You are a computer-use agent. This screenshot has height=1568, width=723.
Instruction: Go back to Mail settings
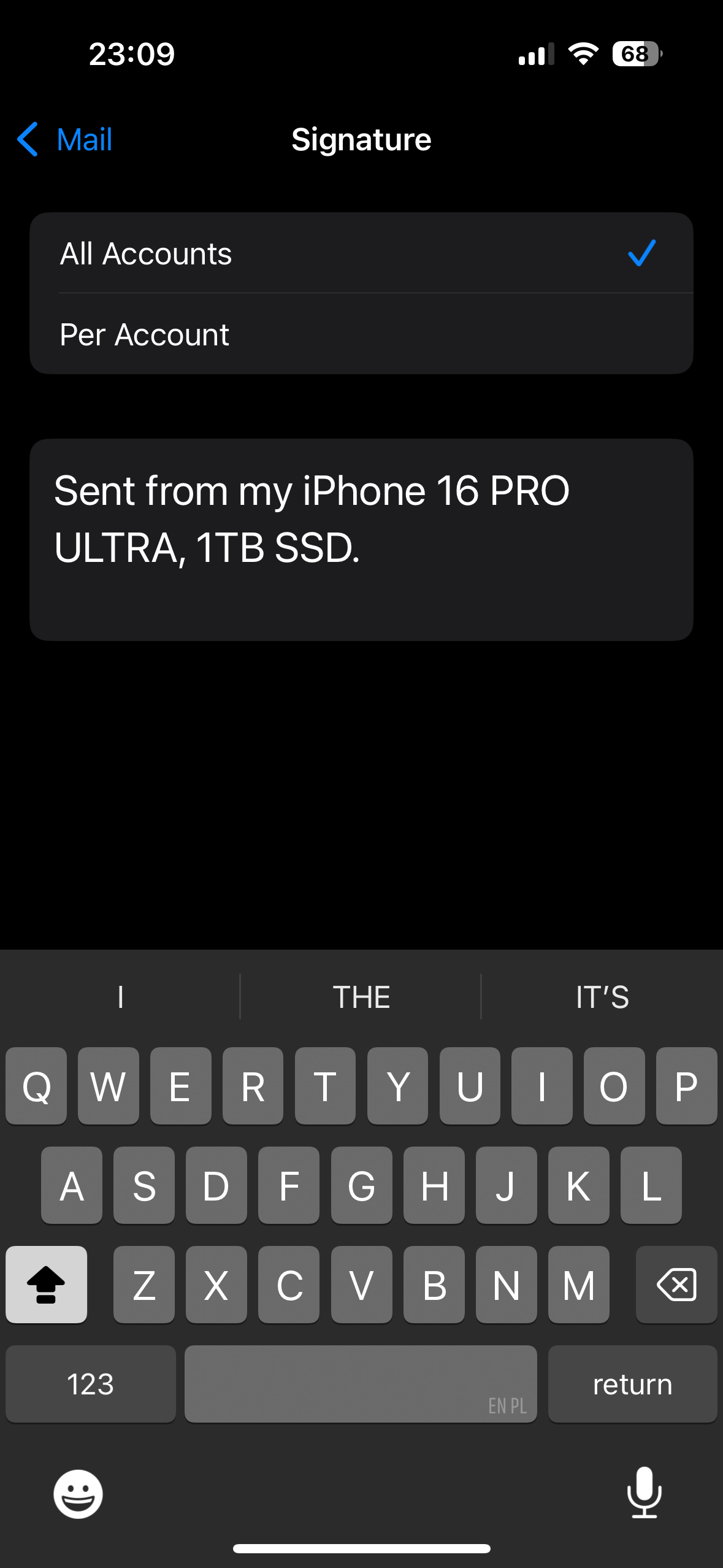click(x=65, y=140)
